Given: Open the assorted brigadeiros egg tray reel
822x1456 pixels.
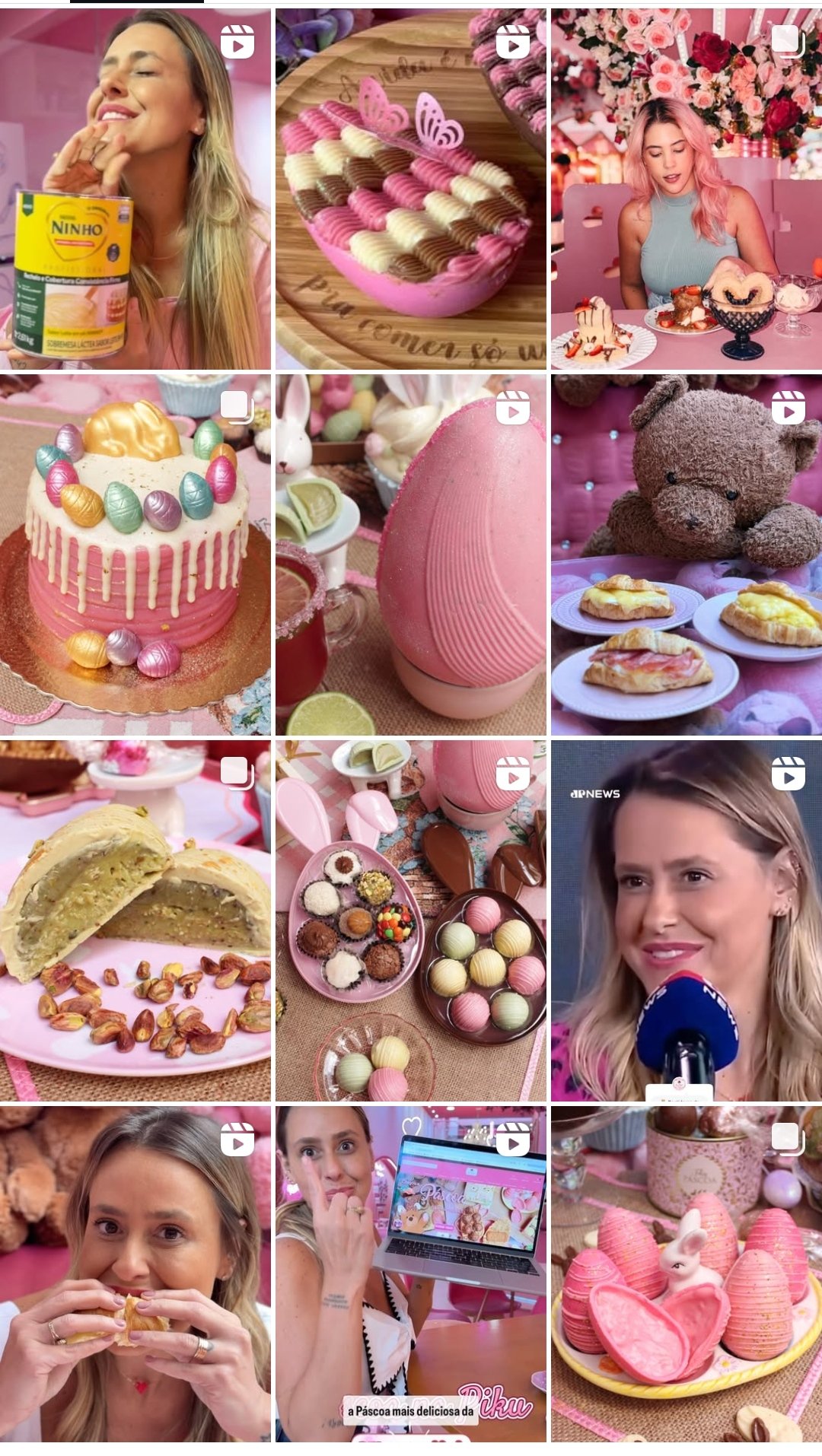Looking at the screenshot, I should tap(410, 920).
